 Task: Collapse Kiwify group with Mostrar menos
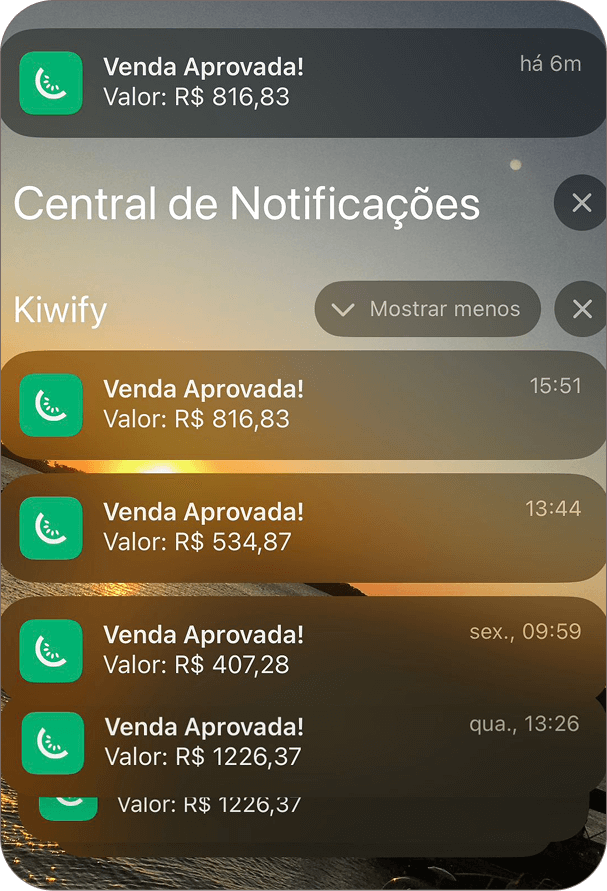click(x=428, y=309)
